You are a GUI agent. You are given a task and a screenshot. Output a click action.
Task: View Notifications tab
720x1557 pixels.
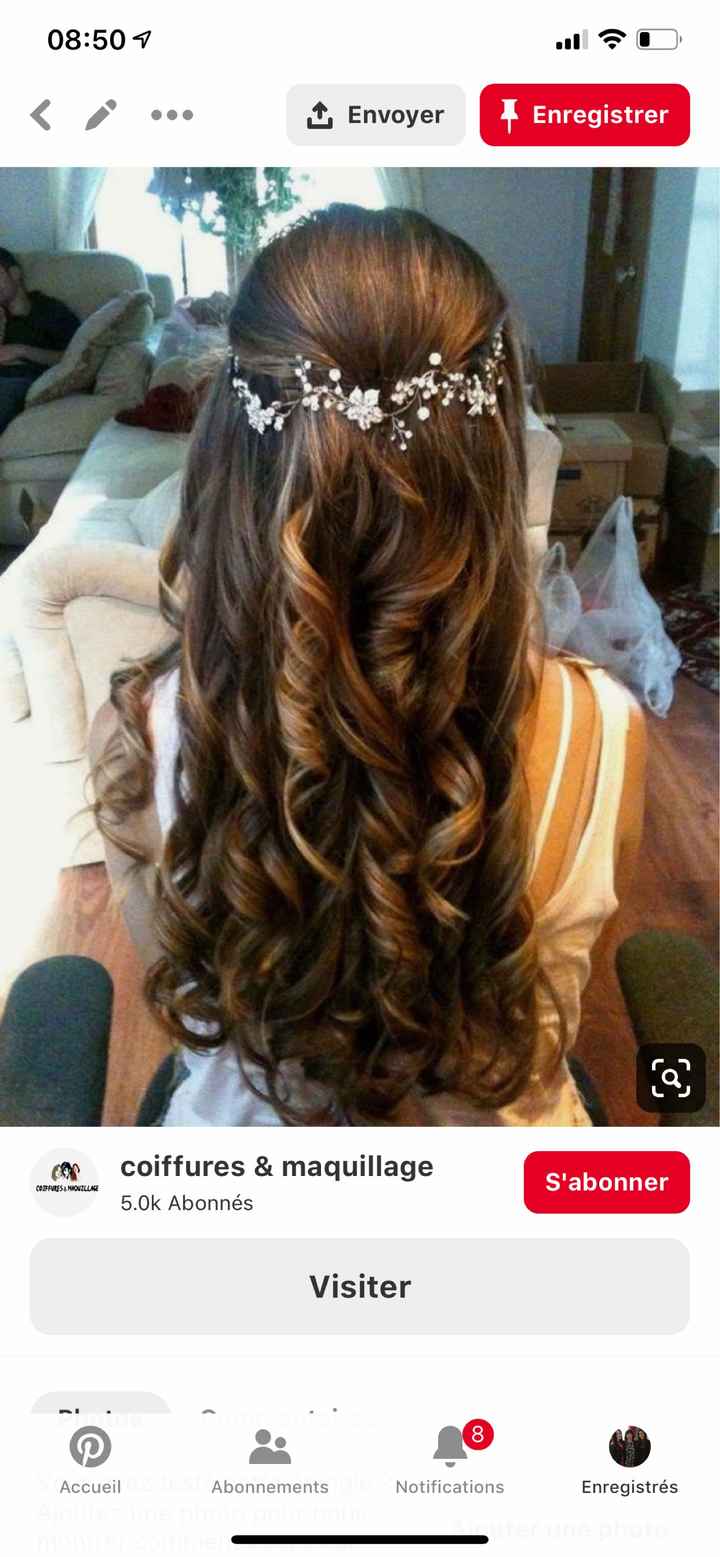[450, 1460]
